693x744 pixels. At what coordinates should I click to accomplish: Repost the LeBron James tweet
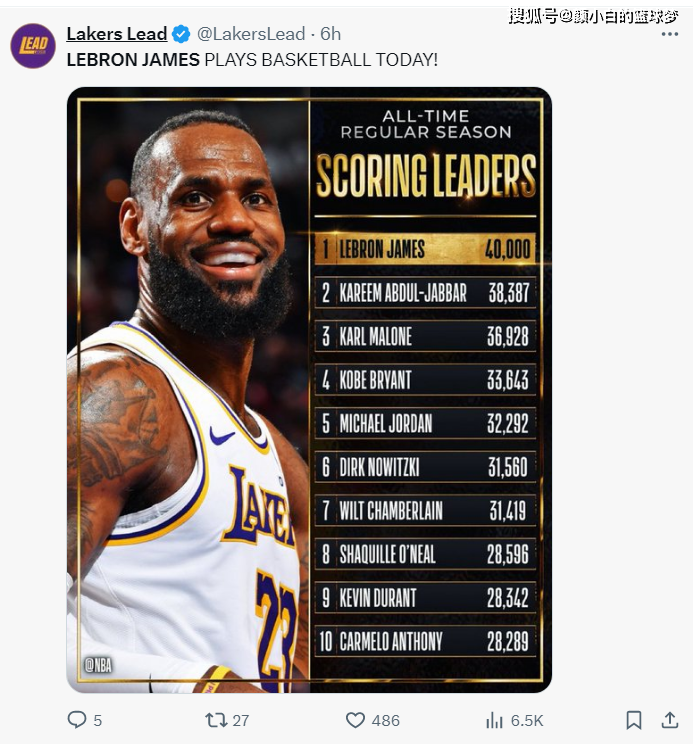216,720
